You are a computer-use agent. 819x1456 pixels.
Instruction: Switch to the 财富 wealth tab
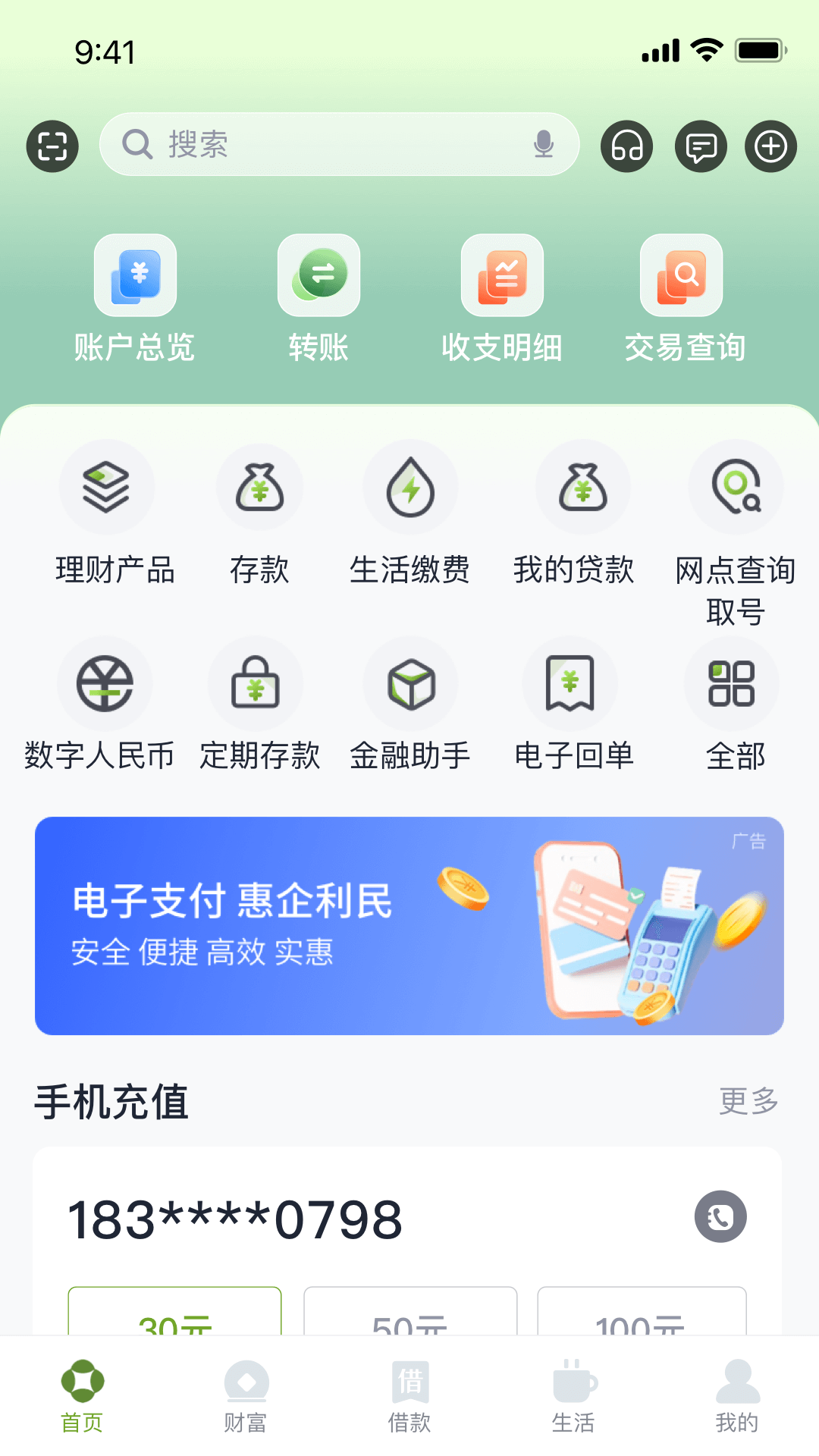(246, 1399)
